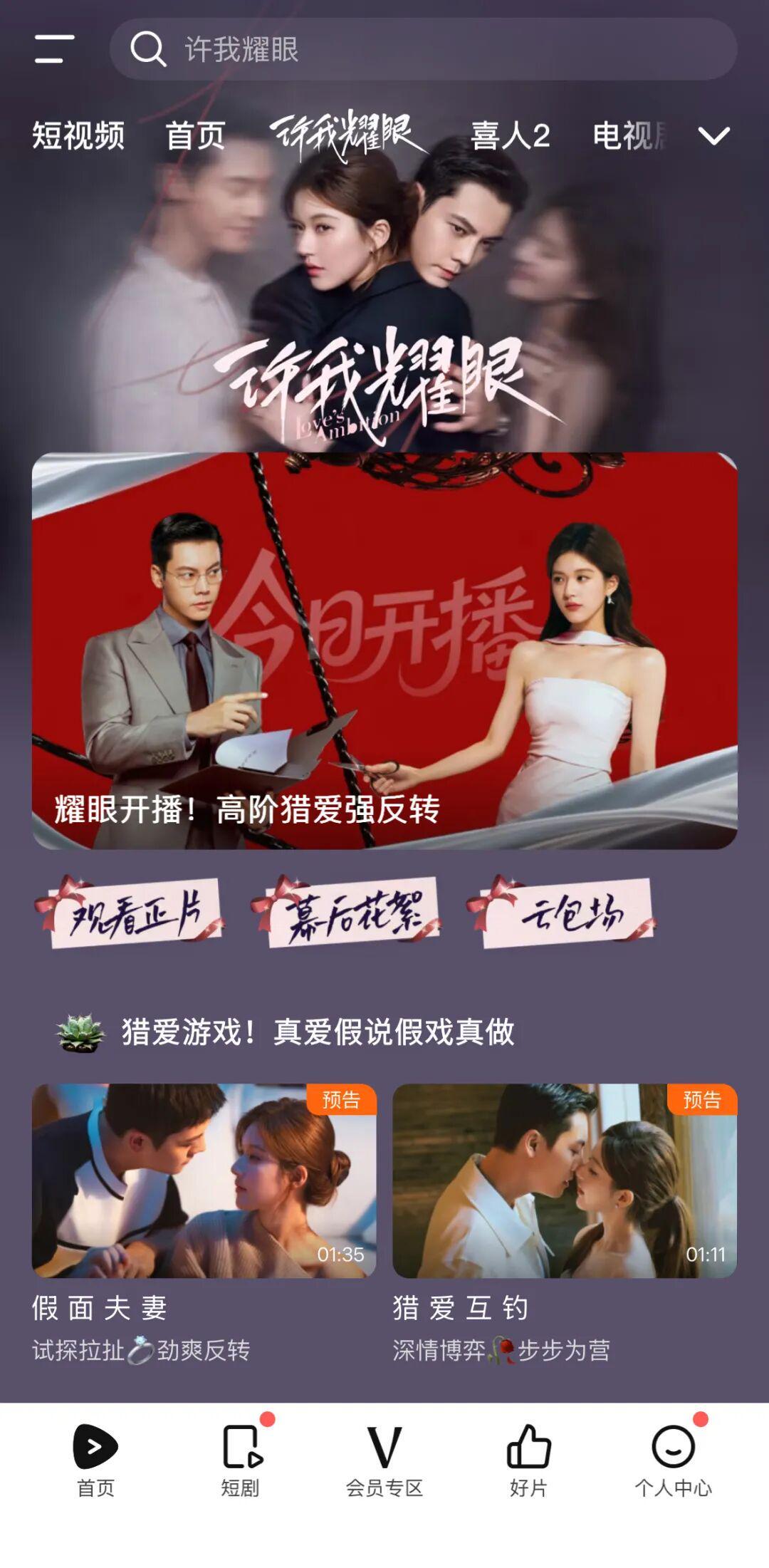
Task: Select the 许我耀眼 top tab
Action: click(347, 135)
